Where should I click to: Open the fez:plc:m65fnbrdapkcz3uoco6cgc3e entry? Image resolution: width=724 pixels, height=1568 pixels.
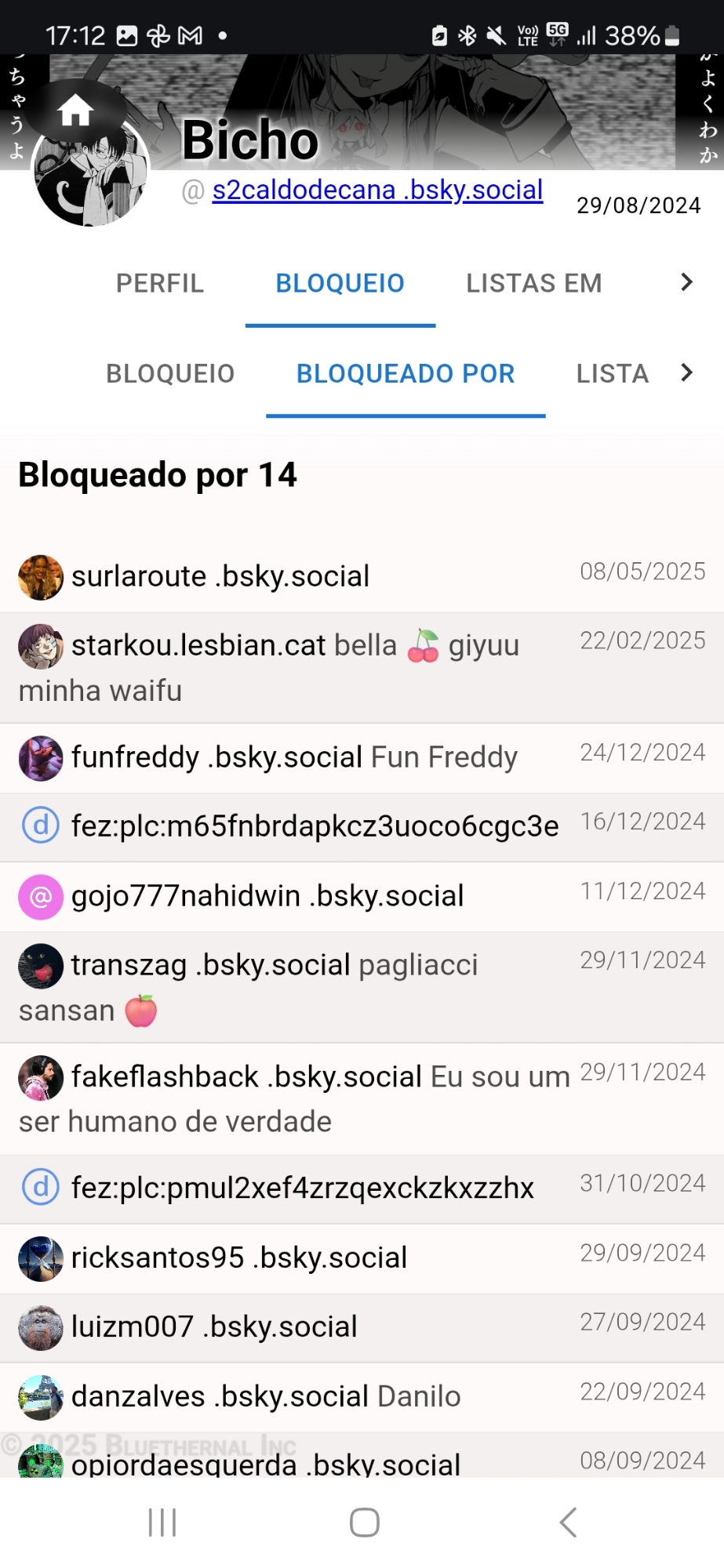point(315,826)
